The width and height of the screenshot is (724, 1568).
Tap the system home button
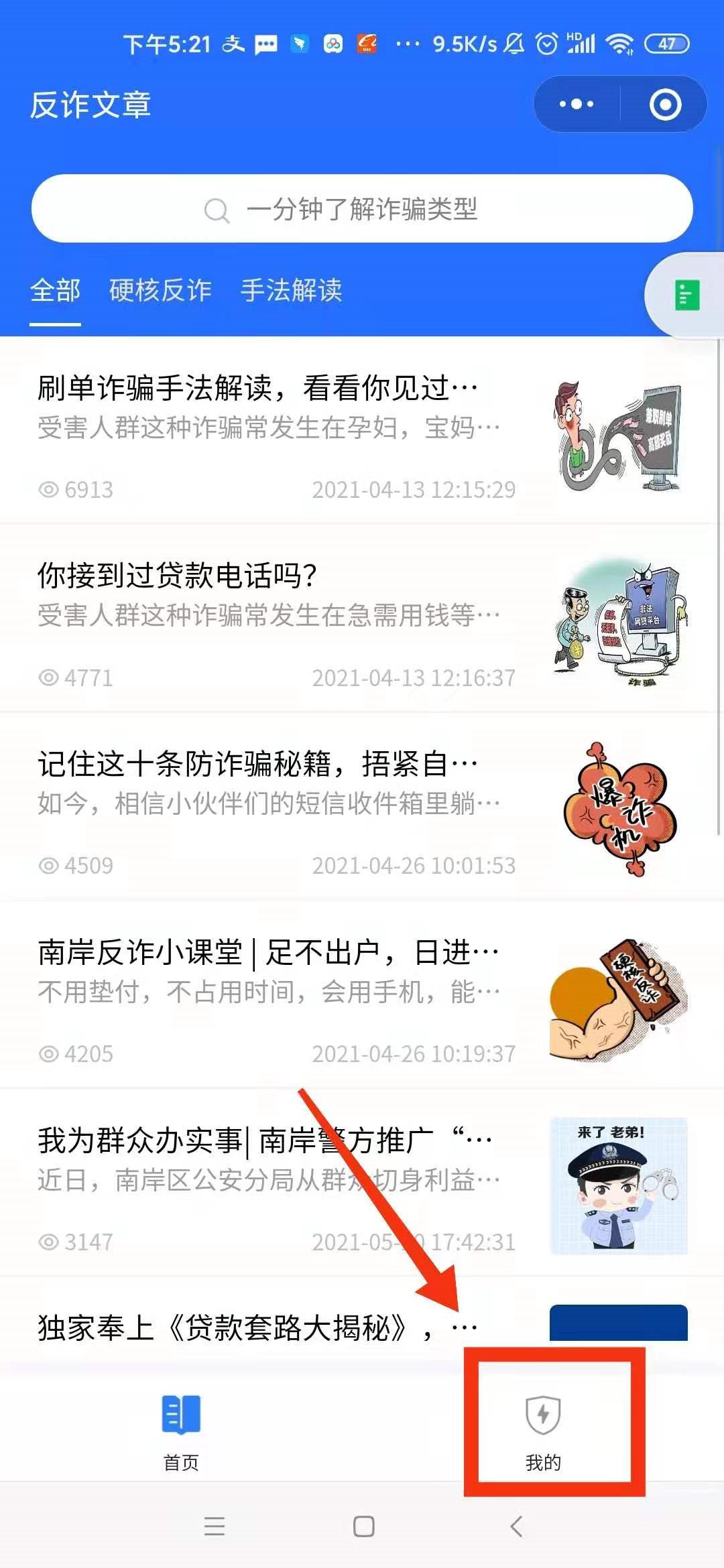363,1526
